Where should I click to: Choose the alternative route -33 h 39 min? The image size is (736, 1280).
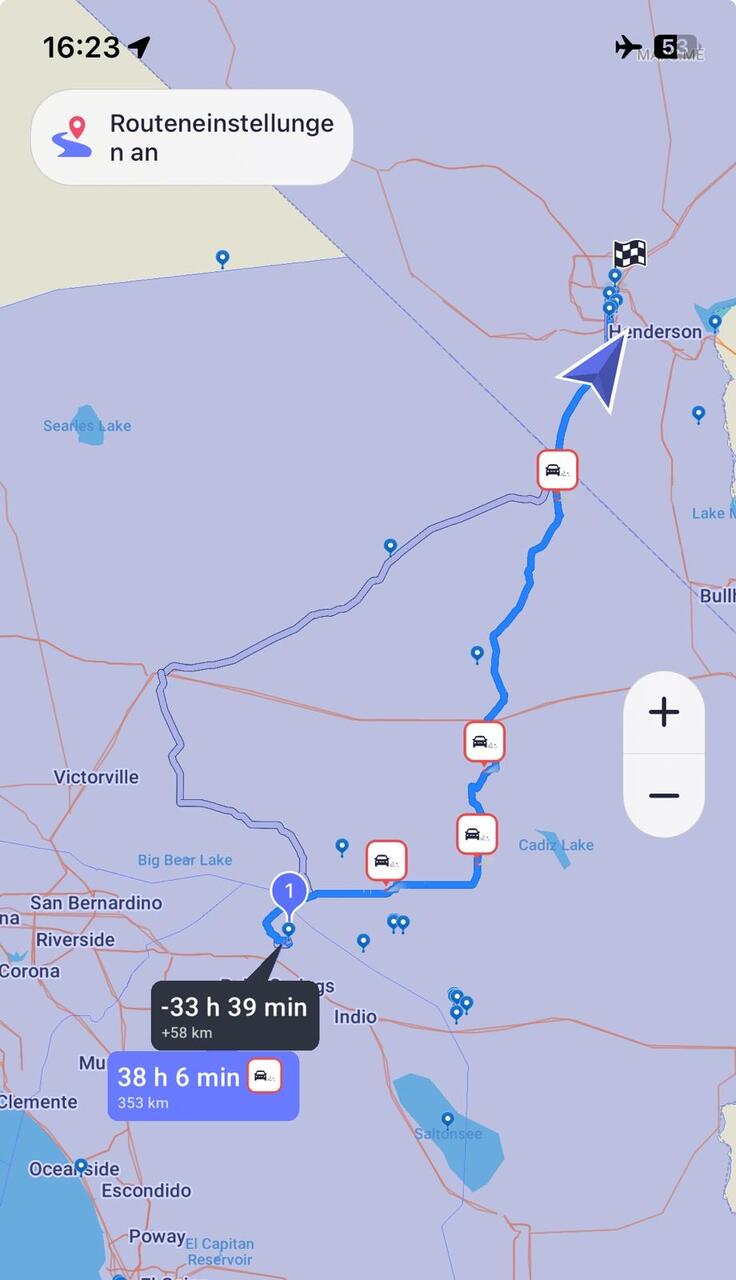pos(235,1016)
